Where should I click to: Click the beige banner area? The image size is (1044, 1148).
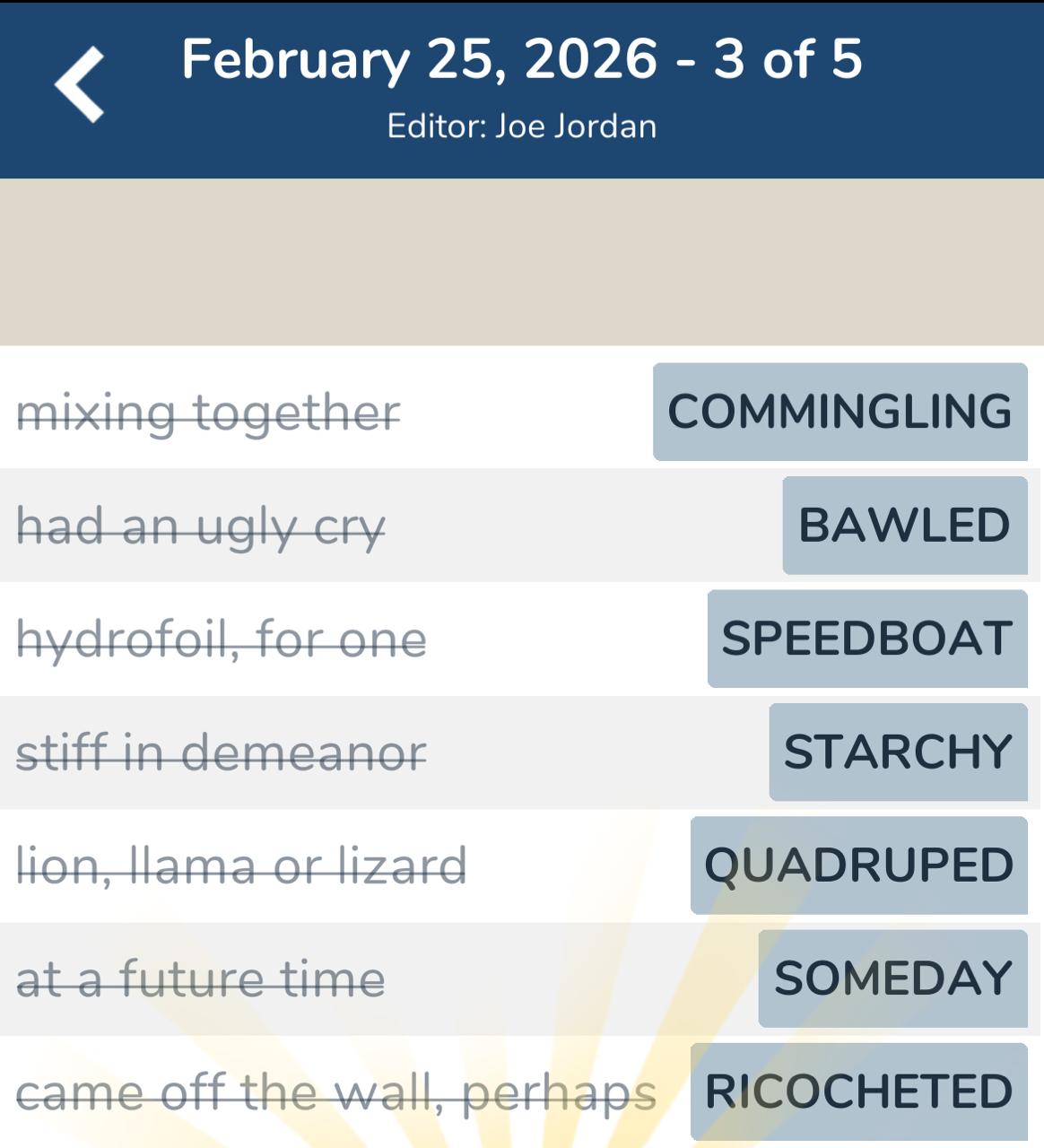click(x=522, y=260)
